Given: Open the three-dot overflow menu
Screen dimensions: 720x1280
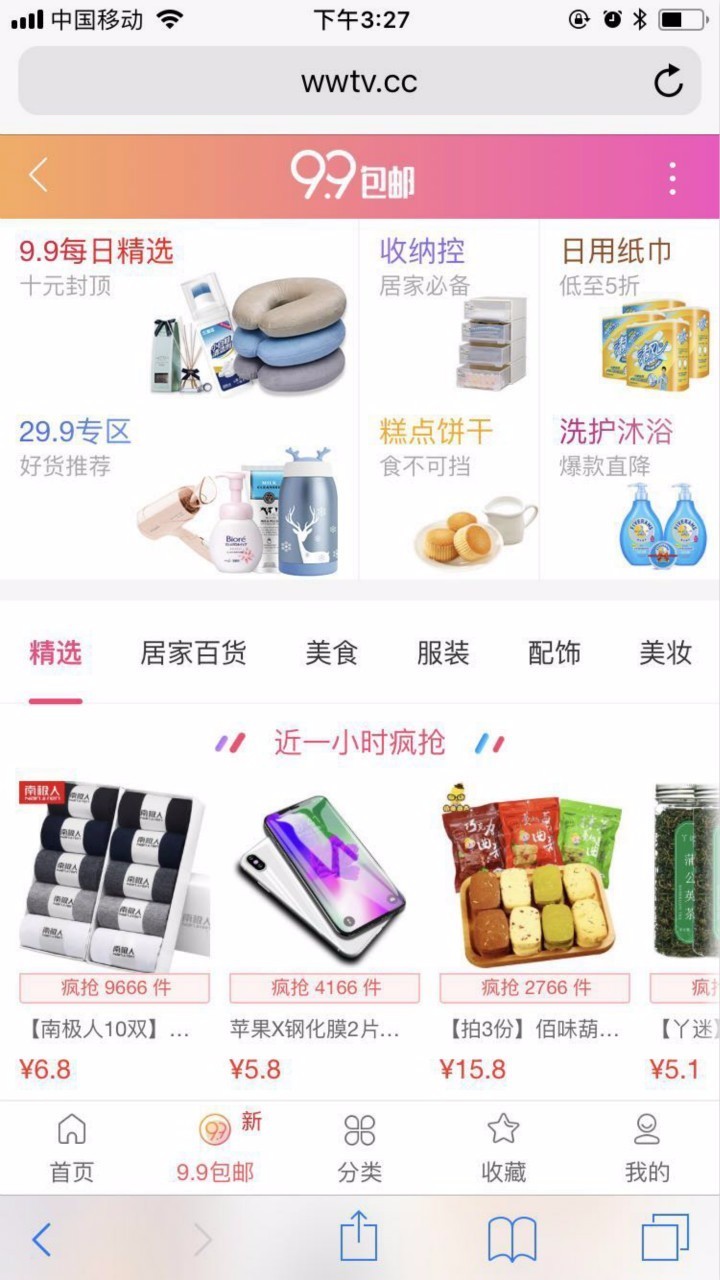Looking at the screenshot, I should tap(673, 178).
